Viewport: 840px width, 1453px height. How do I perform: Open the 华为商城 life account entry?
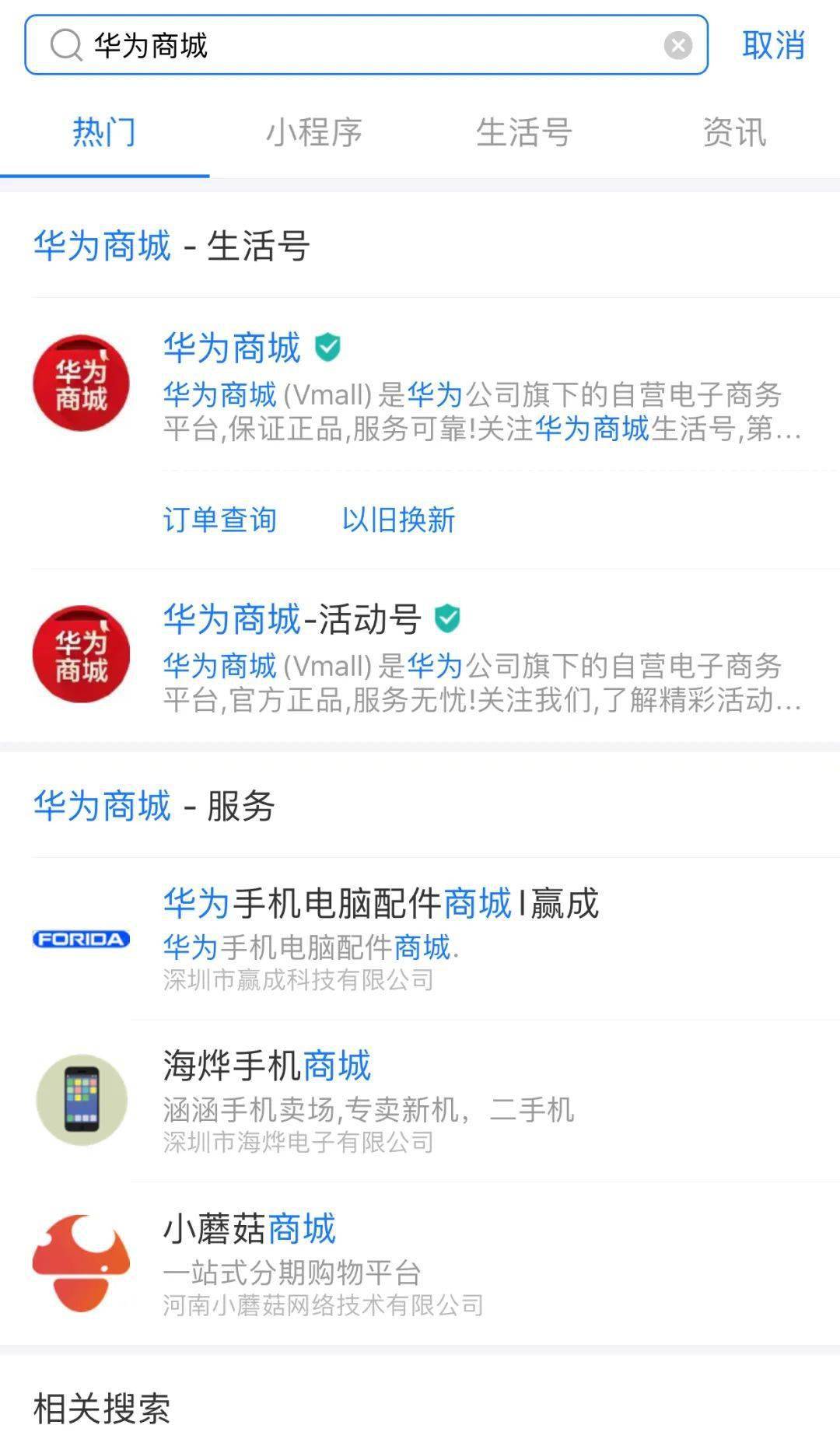pos(233,348)
